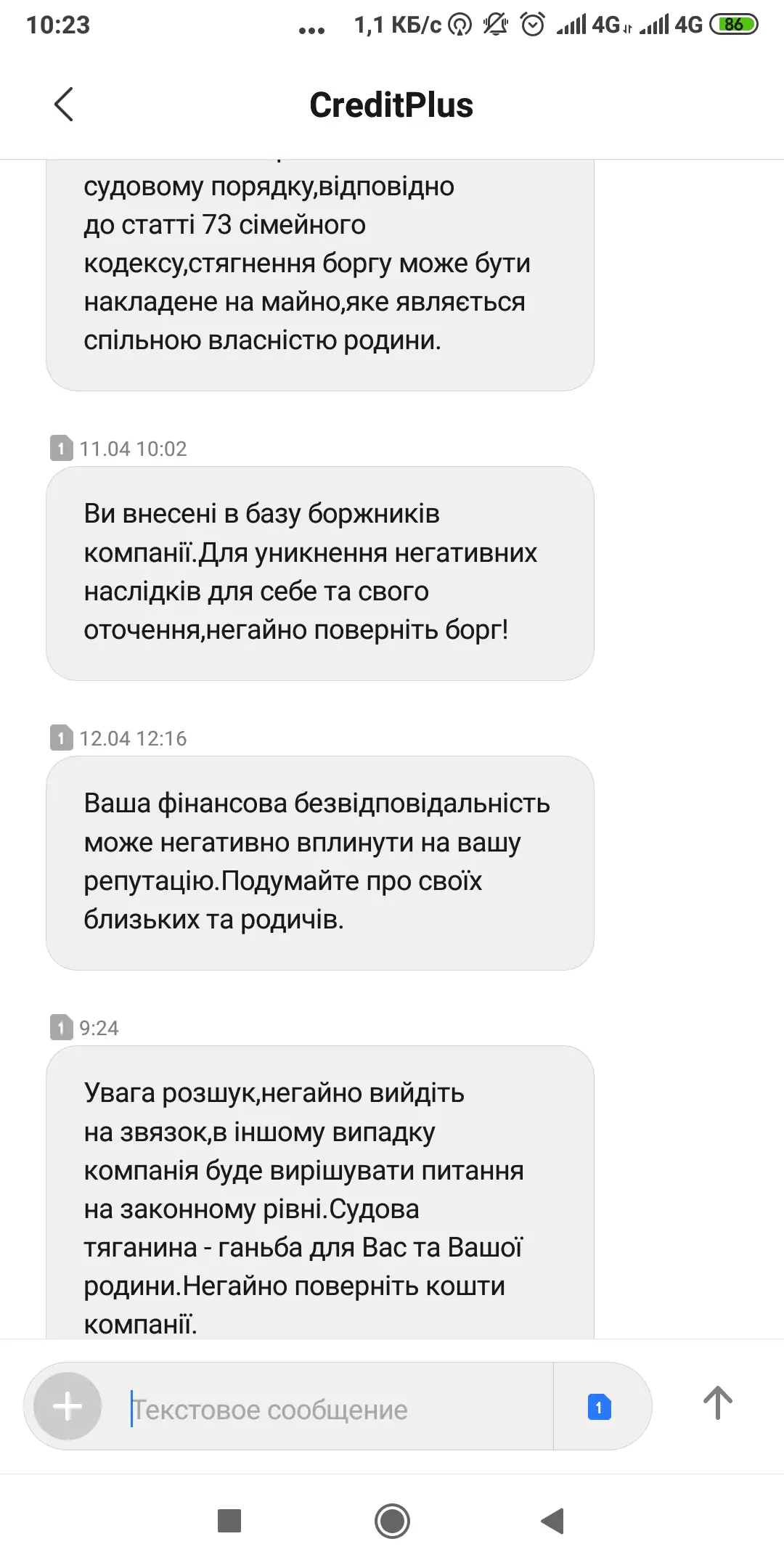Tap the system home button
Screen dimensions: 784x1568
[x=392, y=1521]
